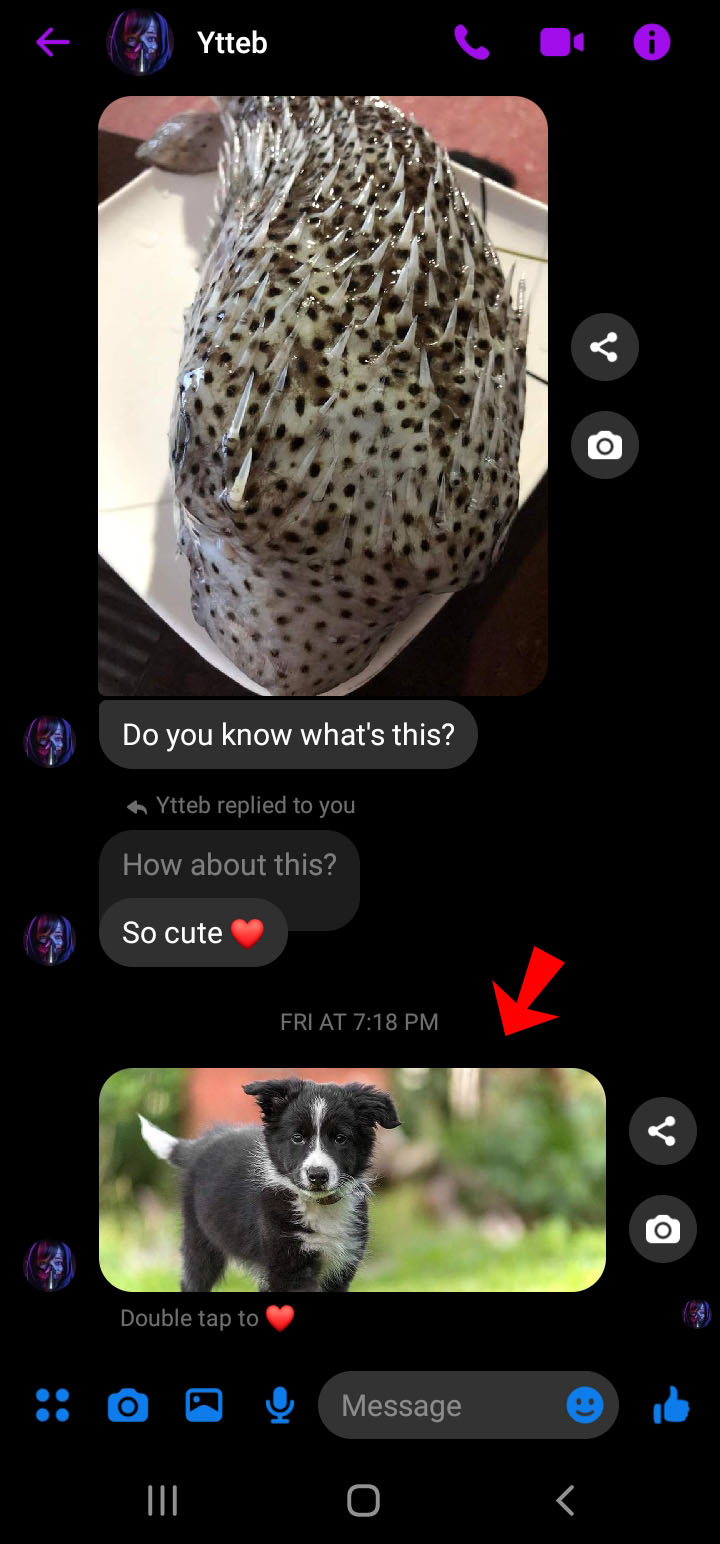Screen dimensions: 720x1544
Task: Share the puppy photo
Action: coord(662,1131)
